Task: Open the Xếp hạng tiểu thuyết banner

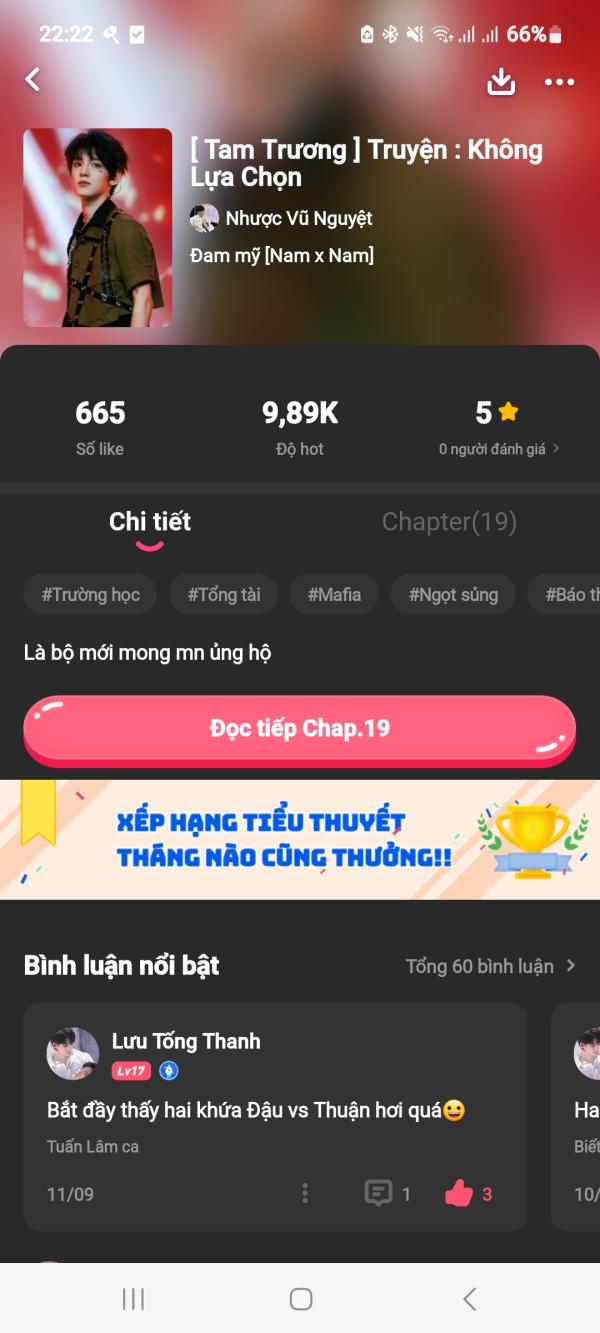Action: click(300, 839)
